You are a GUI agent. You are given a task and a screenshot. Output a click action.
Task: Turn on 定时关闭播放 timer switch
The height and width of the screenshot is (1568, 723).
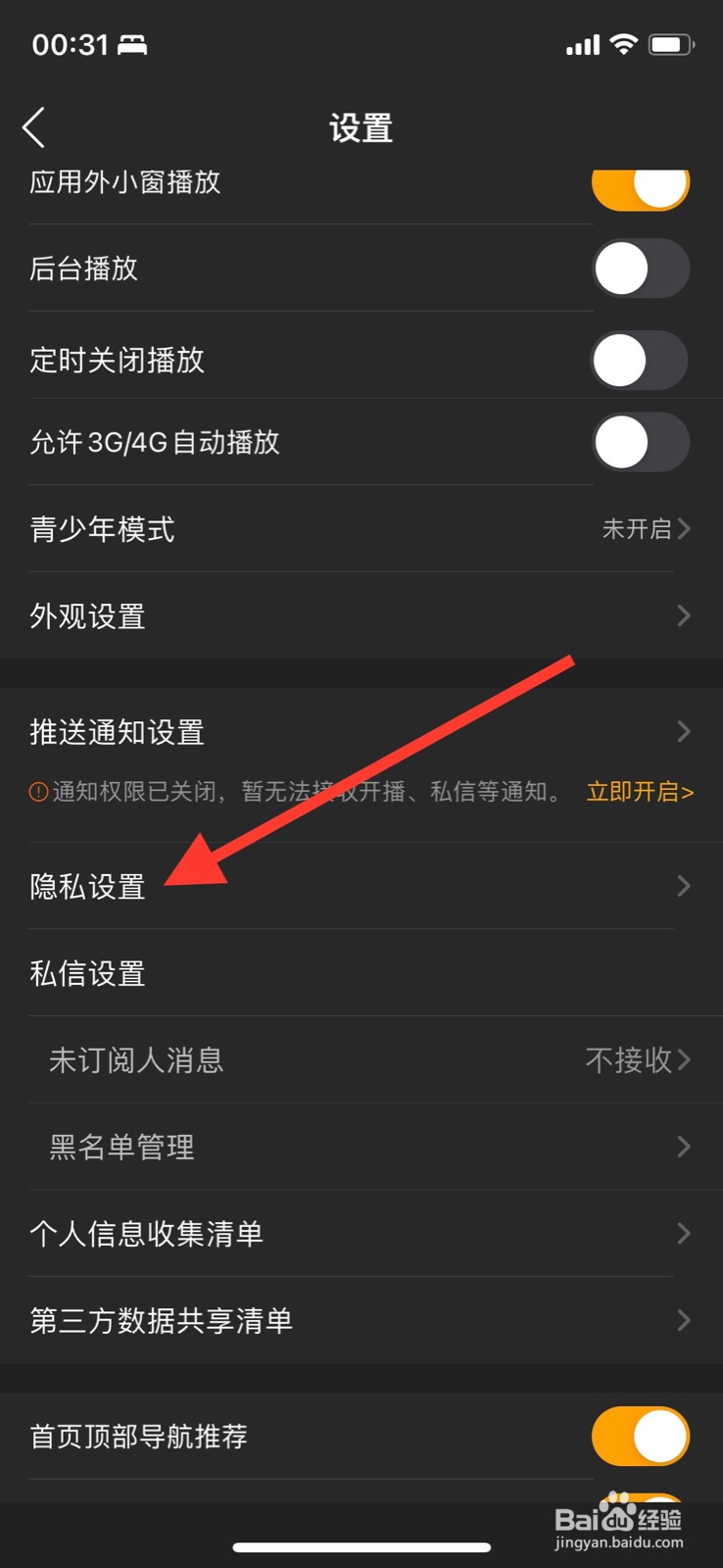[641, 360]
